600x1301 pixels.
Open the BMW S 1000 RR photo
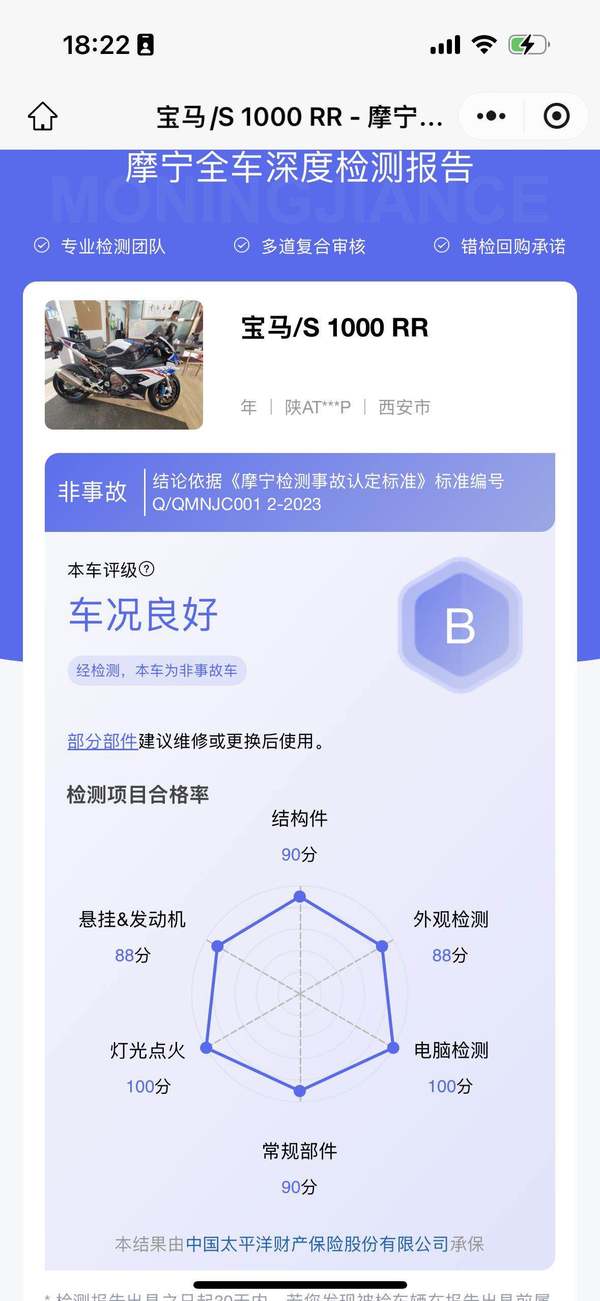click(124, 365)
